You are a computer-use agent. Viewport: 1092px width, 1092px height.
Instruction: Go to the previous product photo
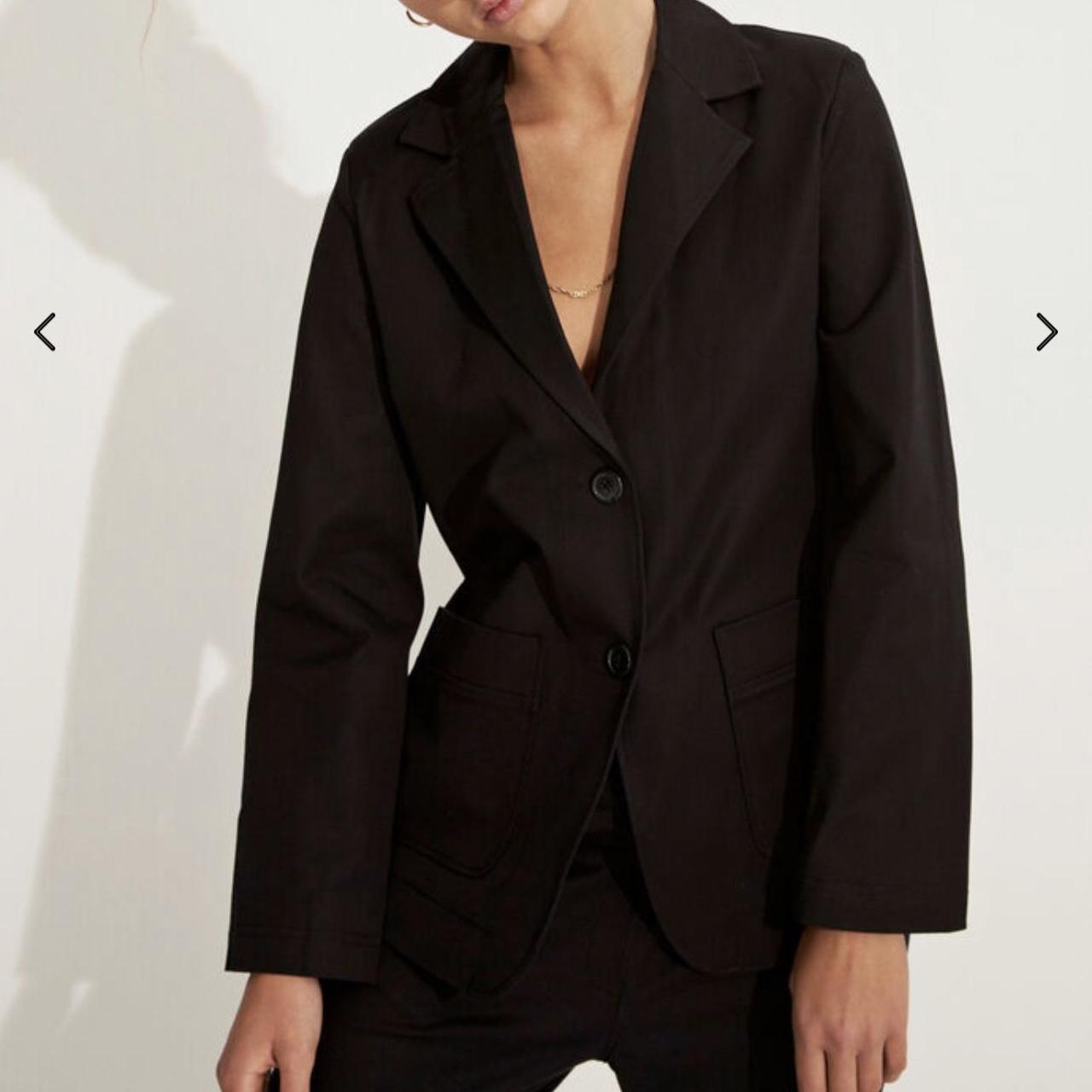44,332
